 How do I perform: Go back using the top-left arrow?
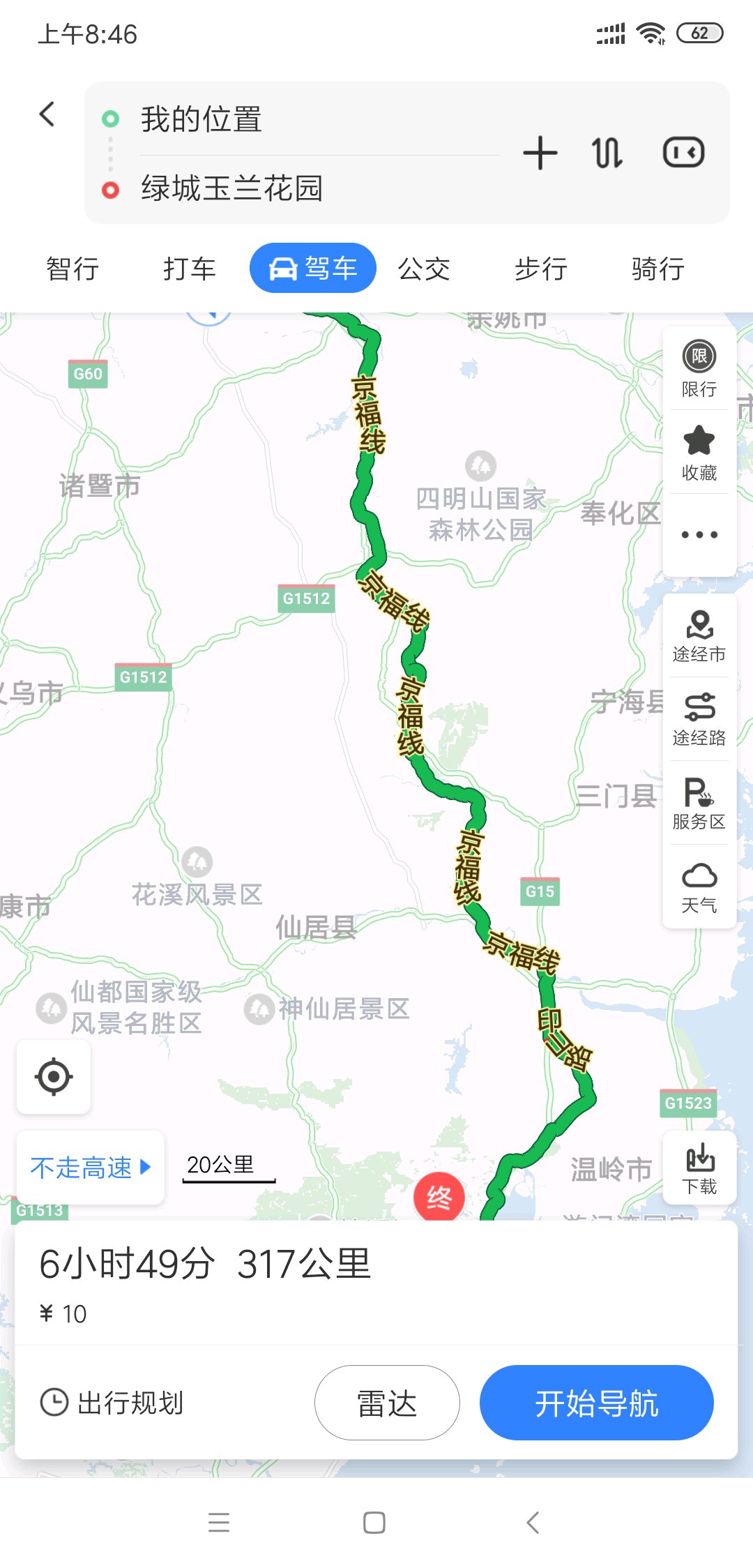(x=47, y=114)
